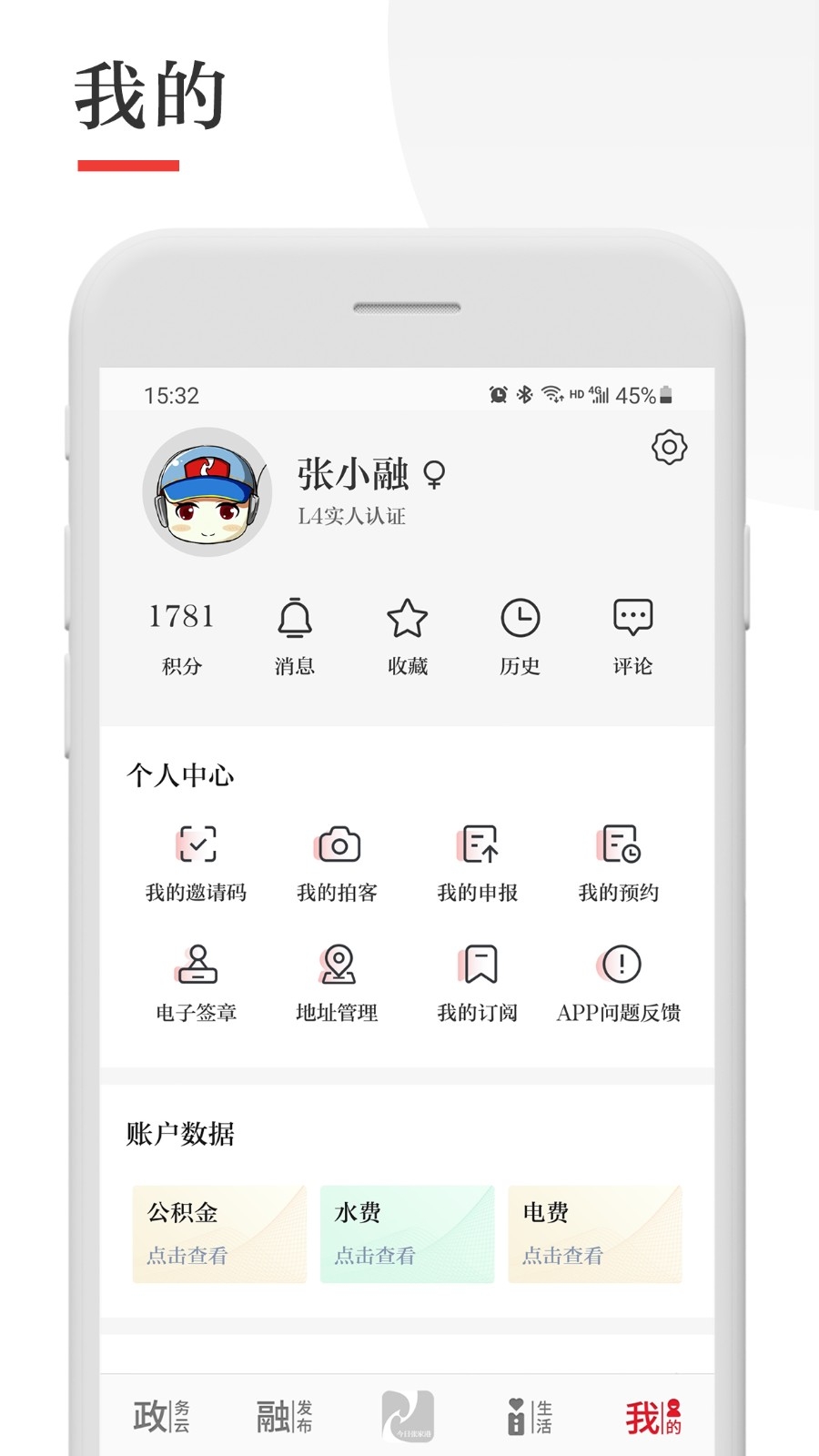Screen dimensions: 819x1456
Task: Open the settings gear
Action: click(x=670, y=448)
